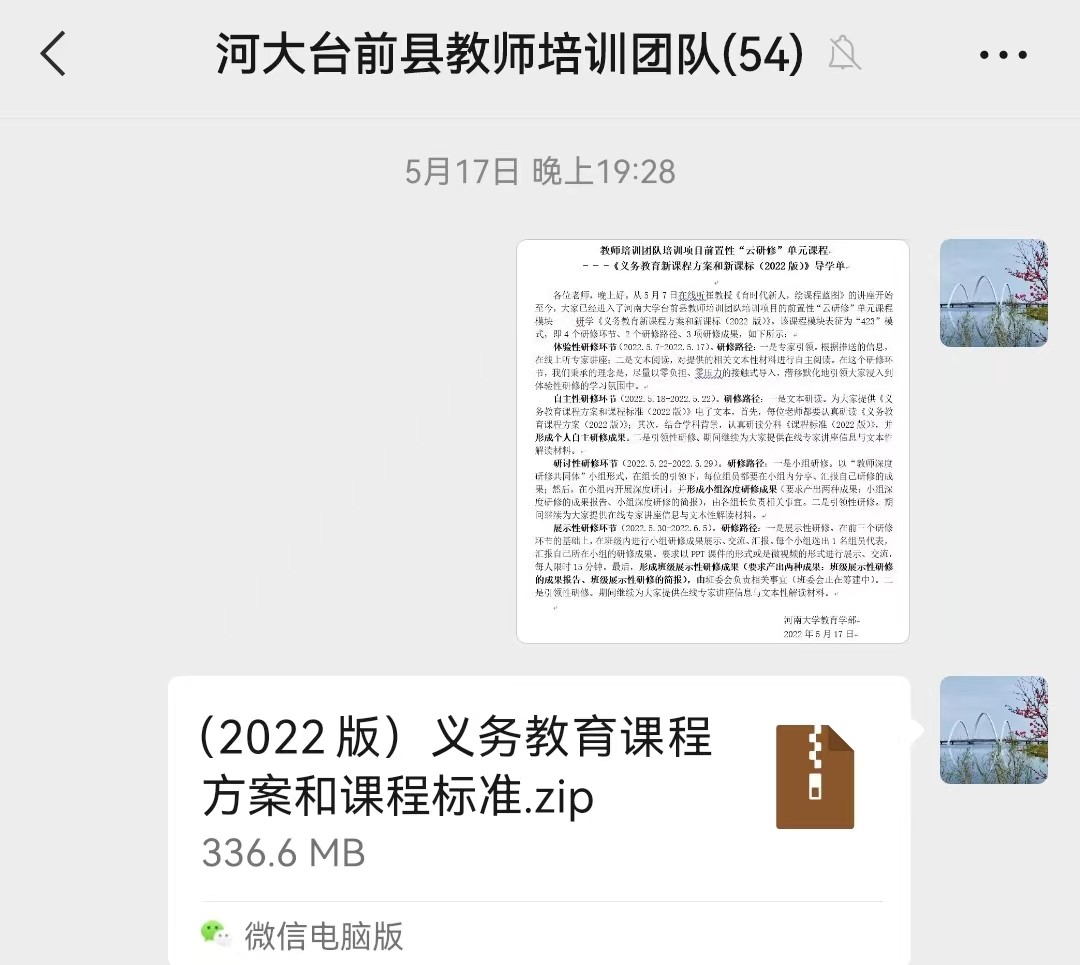Open the group chat's three-dot menu
1080x965 pixels.
click(x=1003, y=55)
